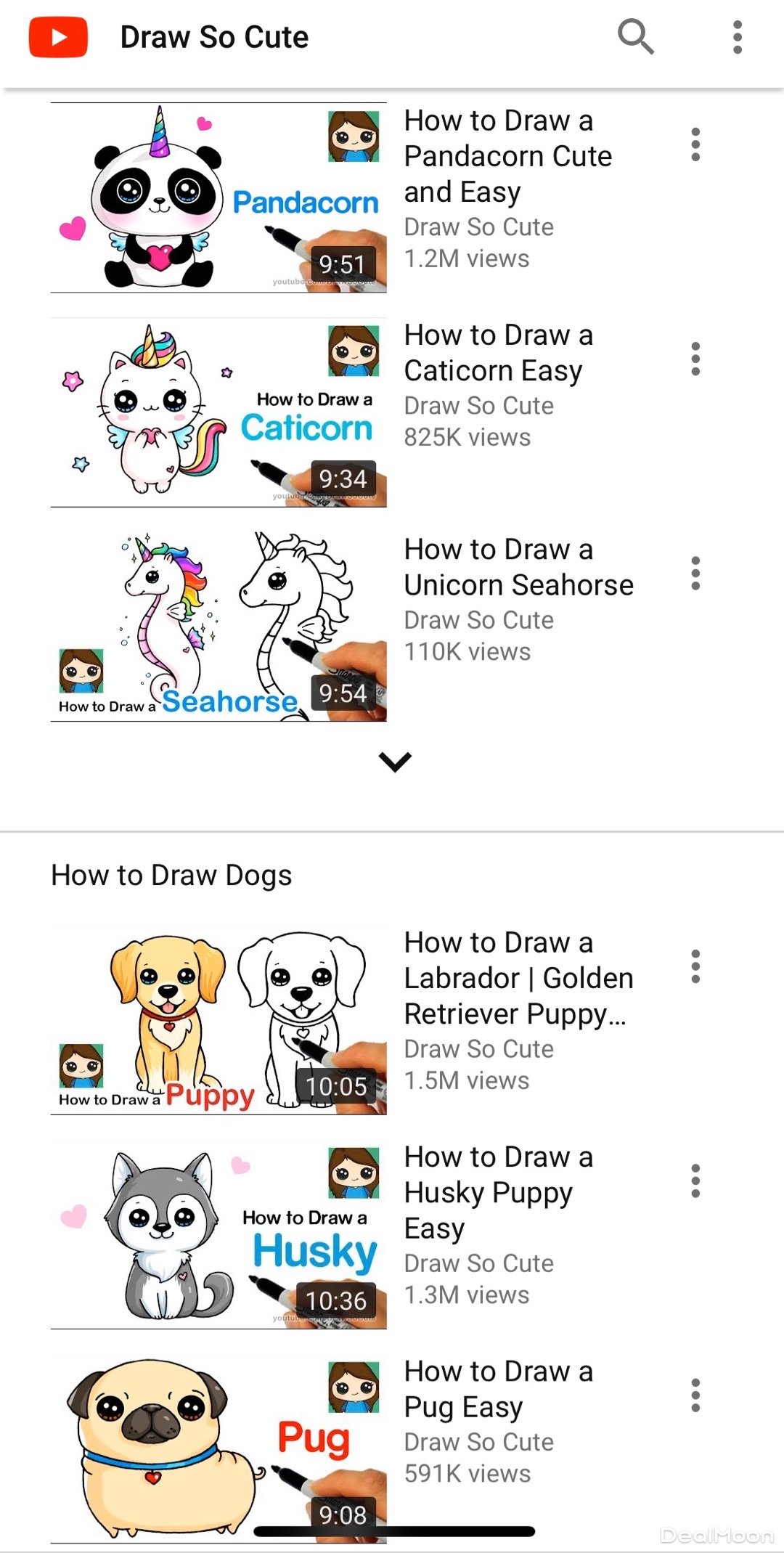Screen dimensions: 784x1553
Task: Open options for the Husky Puppy video
Action: 695,1181
